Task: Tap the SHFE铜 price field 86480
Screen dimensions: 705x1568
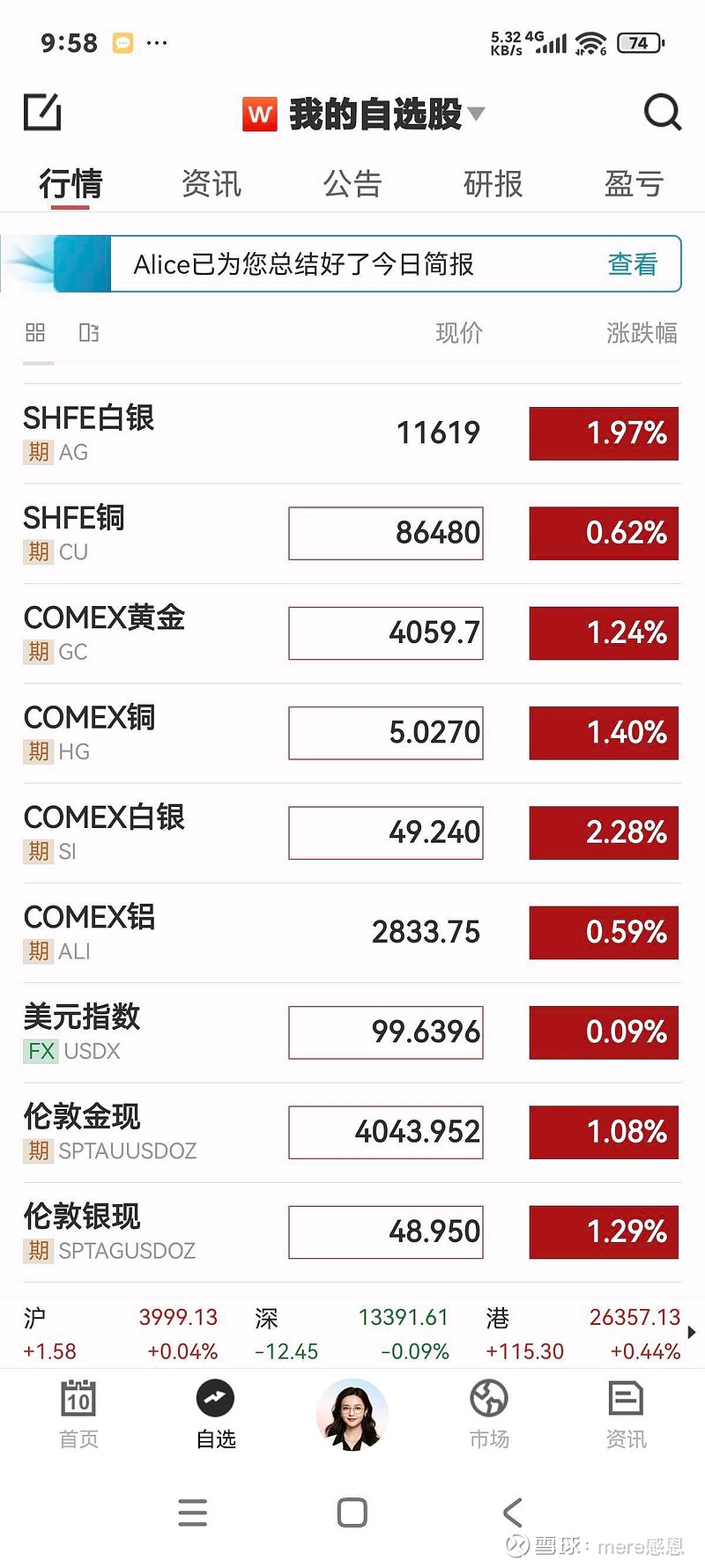Action: [385, 533]
